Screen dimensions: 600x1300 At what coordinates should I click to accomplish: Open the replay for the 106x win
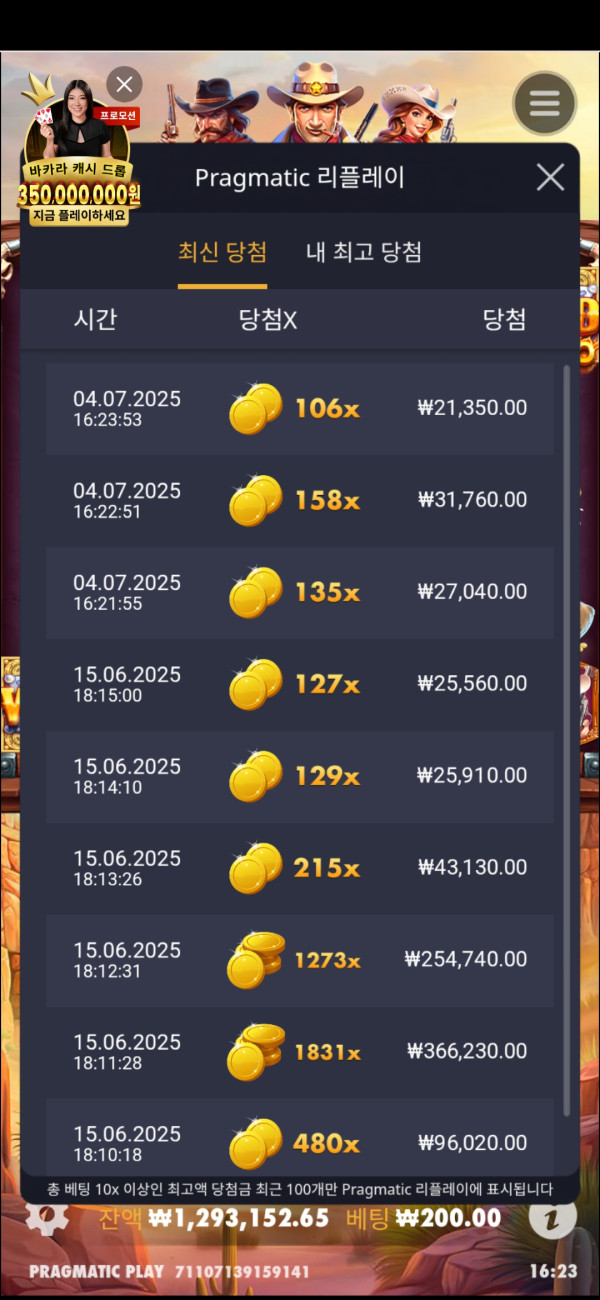300,408
